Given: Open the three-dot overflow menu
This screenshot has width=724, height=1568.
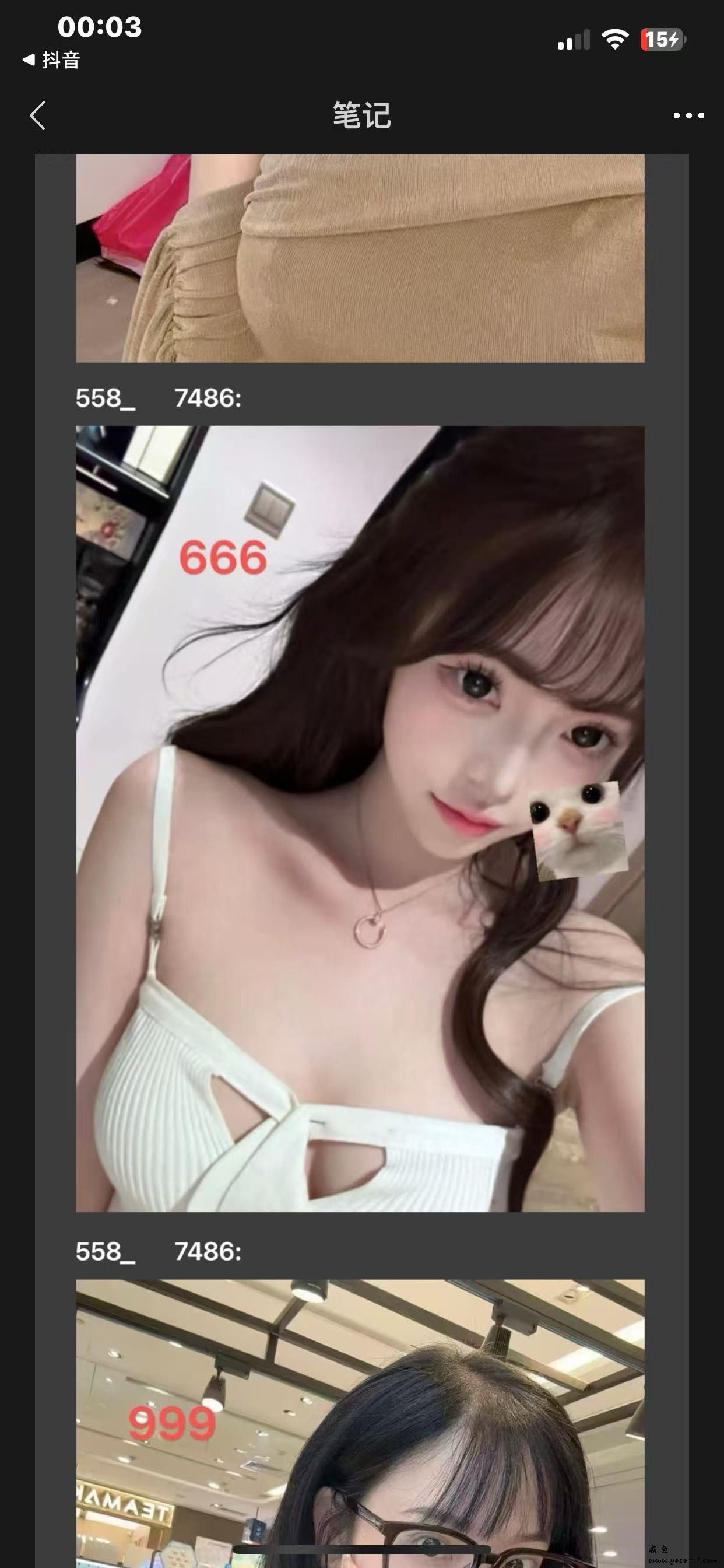Looking at the screenshot, I should [688, 116].
